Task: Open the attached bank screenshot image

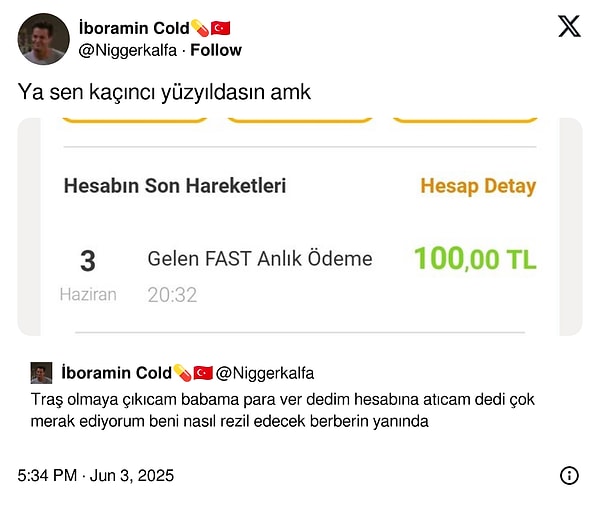Action: click(300, 227)
